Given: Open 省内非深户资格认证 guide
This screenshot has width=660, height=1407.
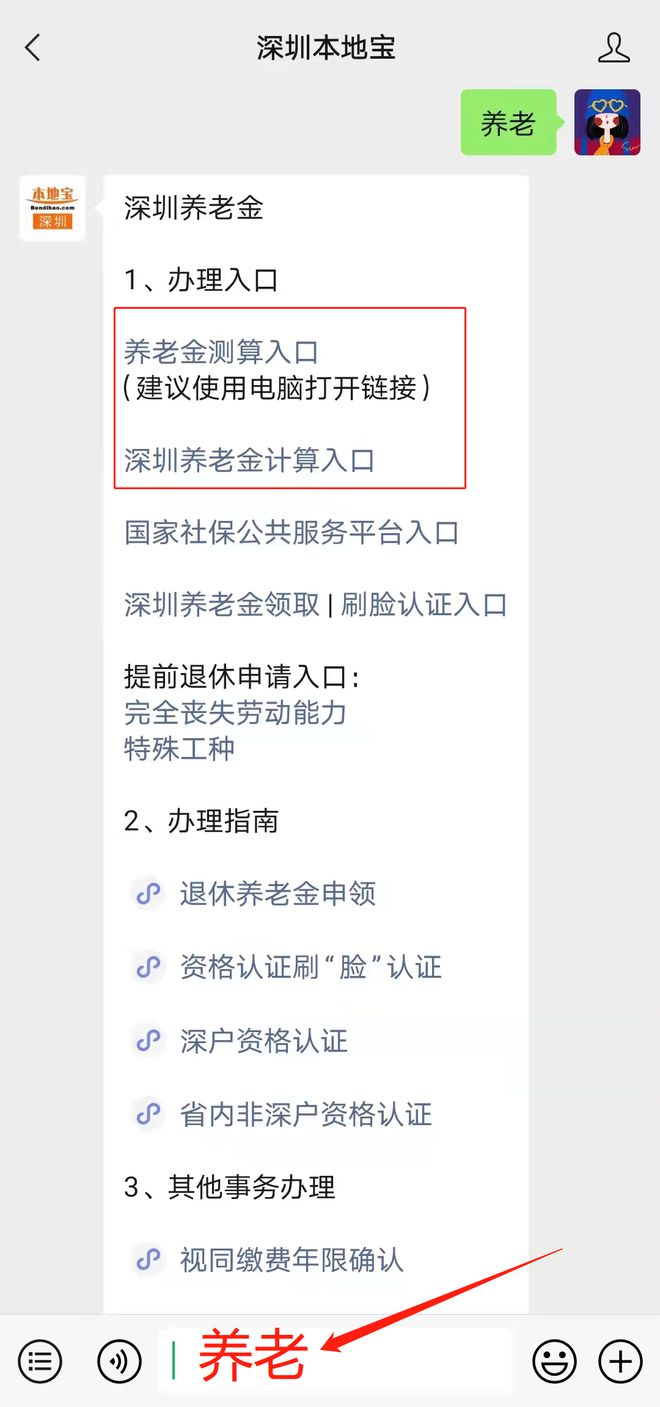Looking at the screenshot, I should [305, 1114].
